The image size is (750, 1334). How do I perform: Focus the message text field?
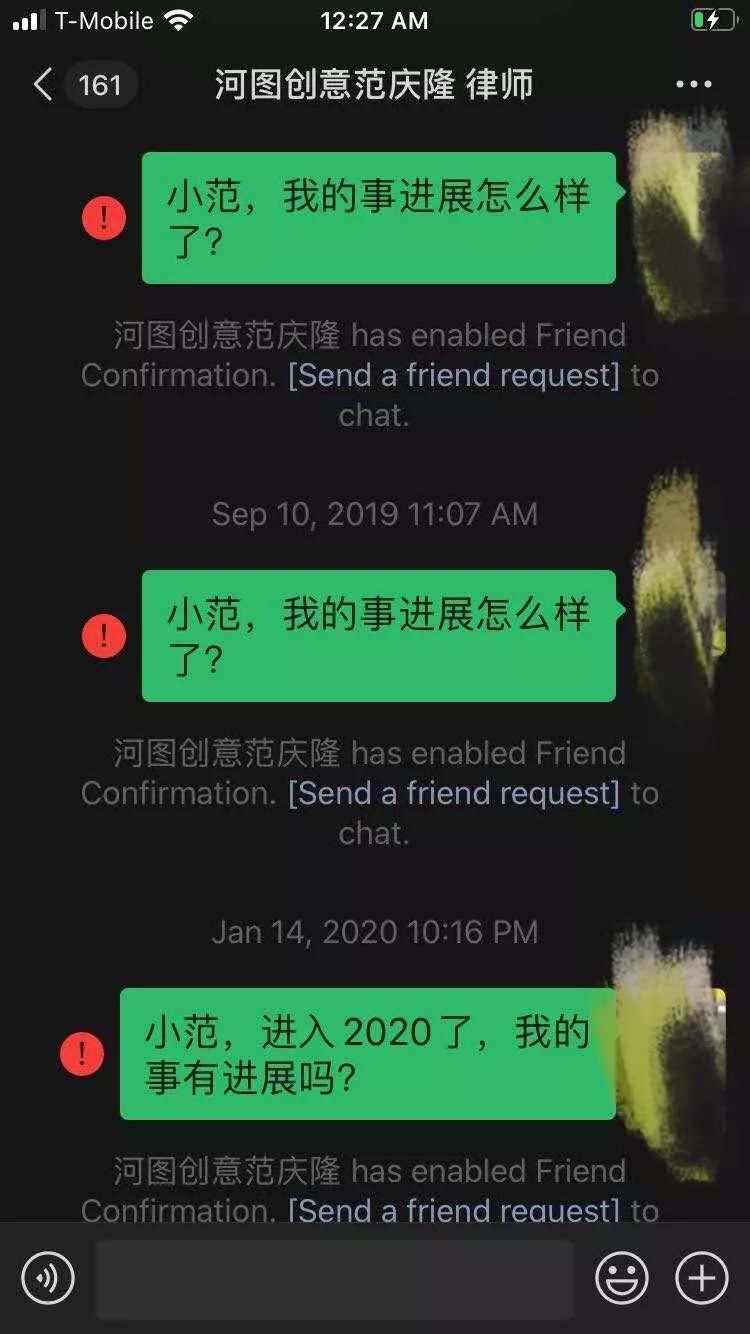coord(335,1278)
